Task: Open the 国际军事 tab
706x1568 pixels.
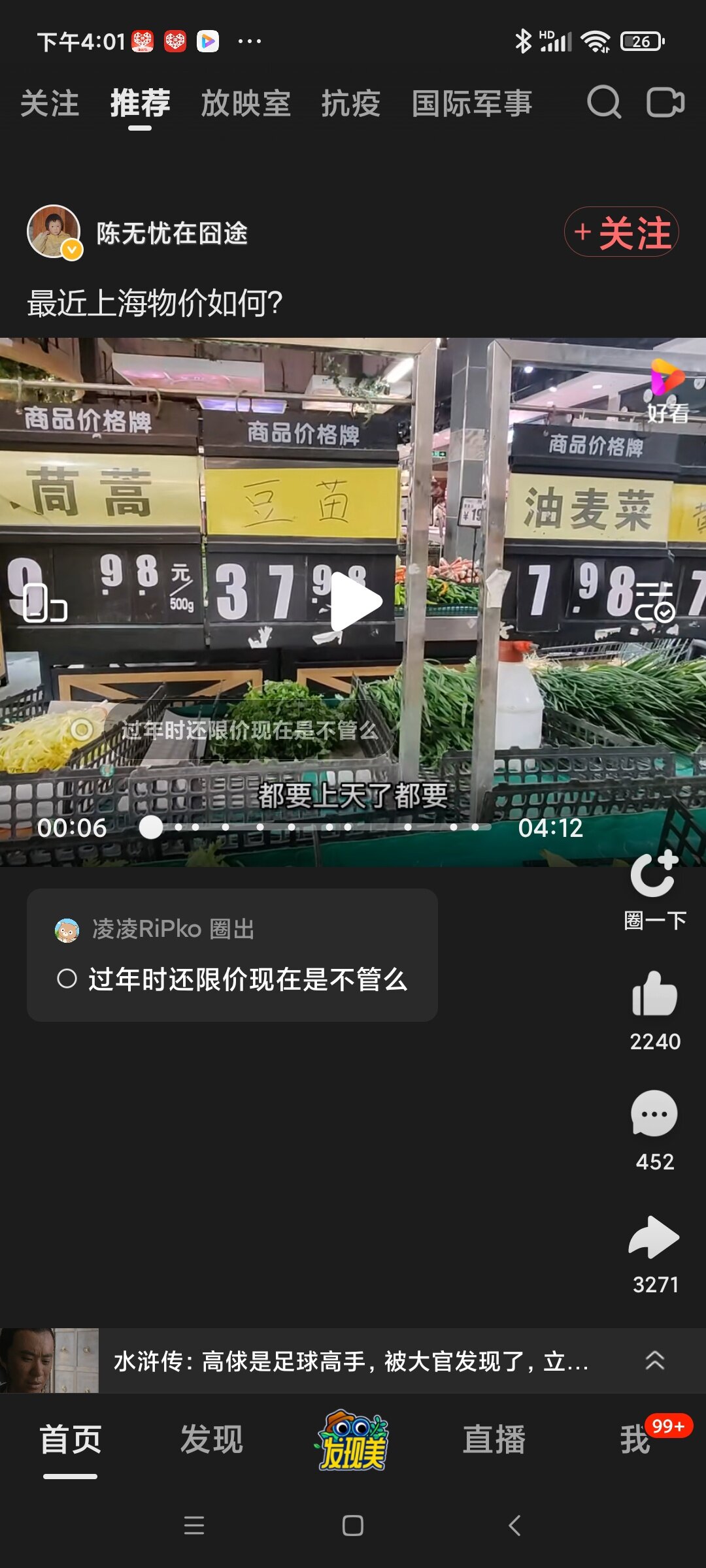Action: coord(472,104)
